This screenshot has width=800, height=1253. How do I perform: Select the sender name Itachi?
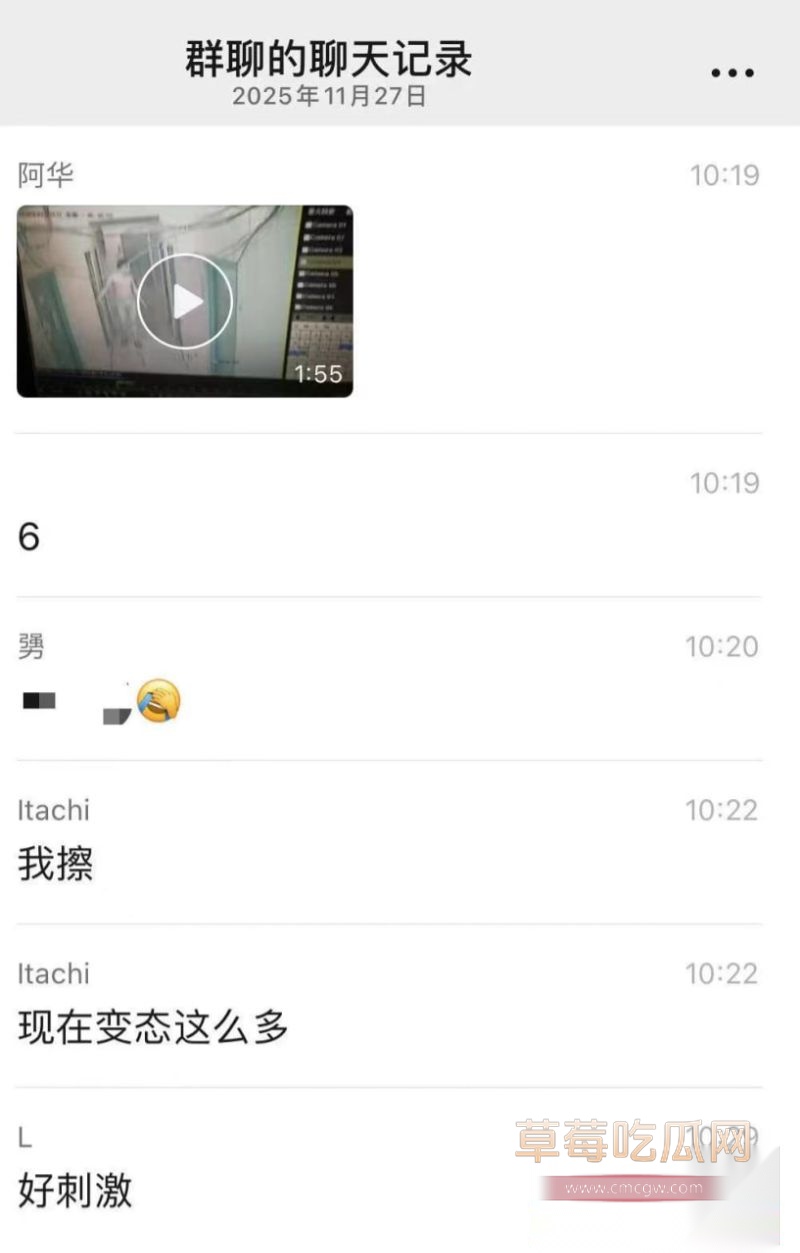pos(52,810)
